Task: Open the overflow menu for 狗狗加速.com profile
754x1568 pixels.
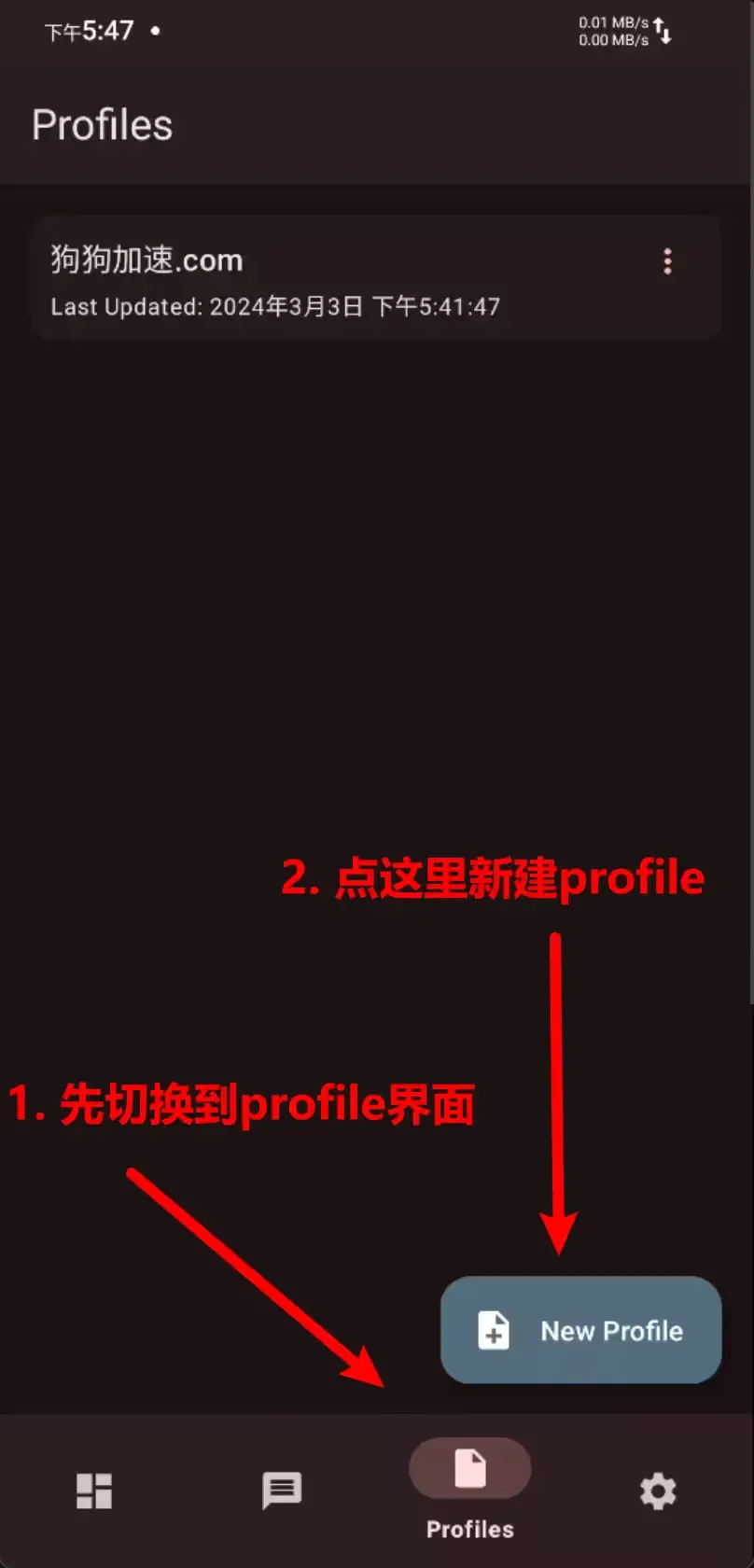Action: pos(667,261)
